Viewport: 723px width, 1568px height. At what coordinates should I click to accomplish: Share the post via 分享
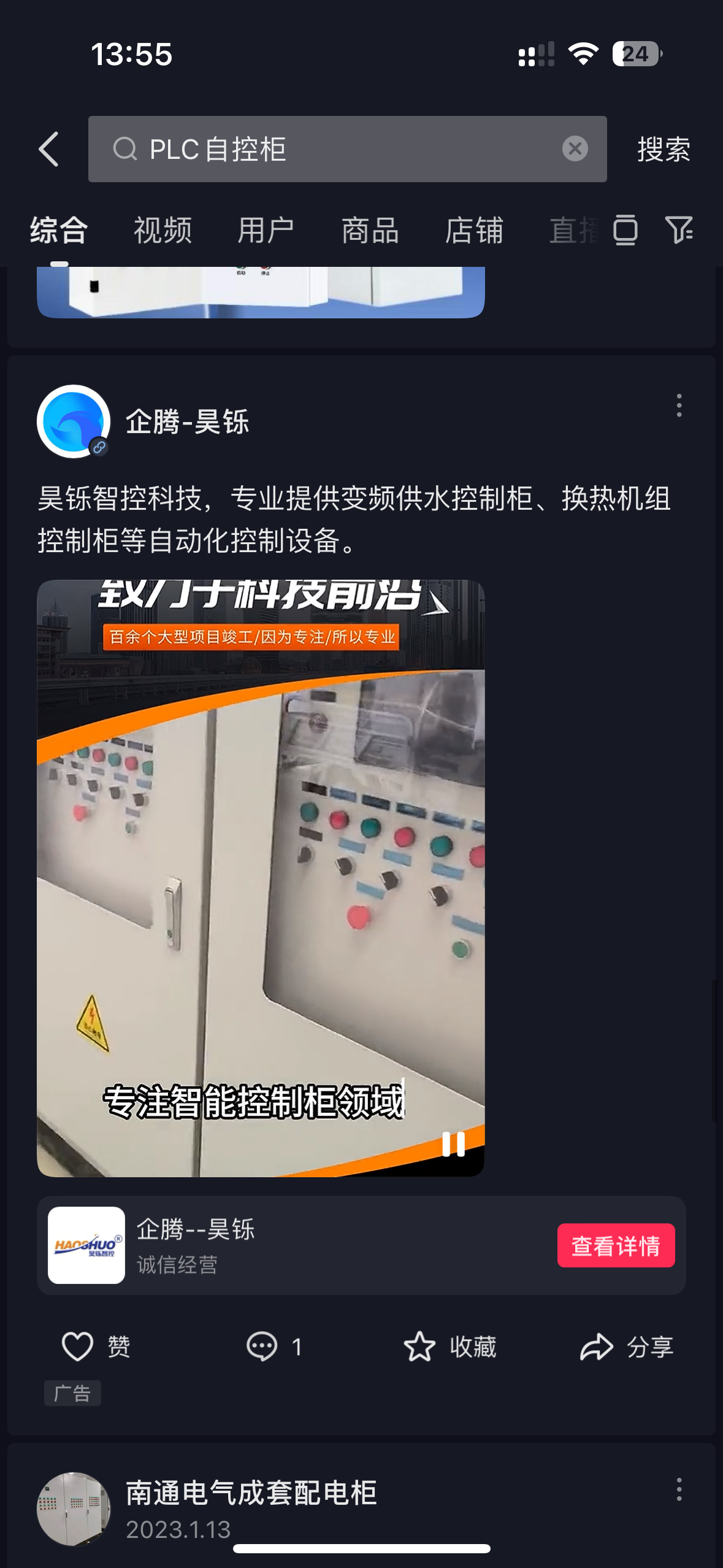coord(626,1347)
